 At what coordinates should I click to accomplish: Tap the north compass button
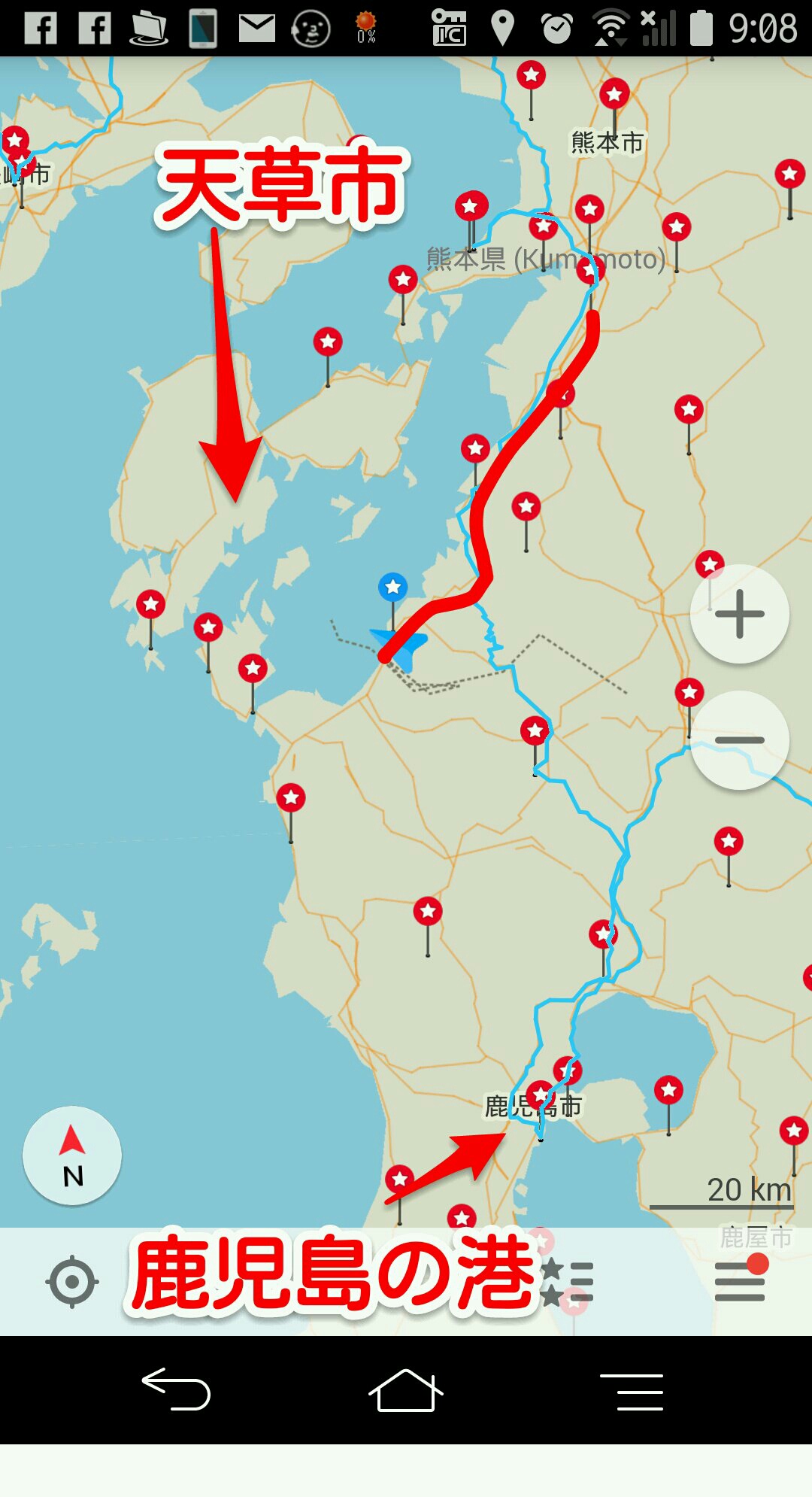[72, 1155]
